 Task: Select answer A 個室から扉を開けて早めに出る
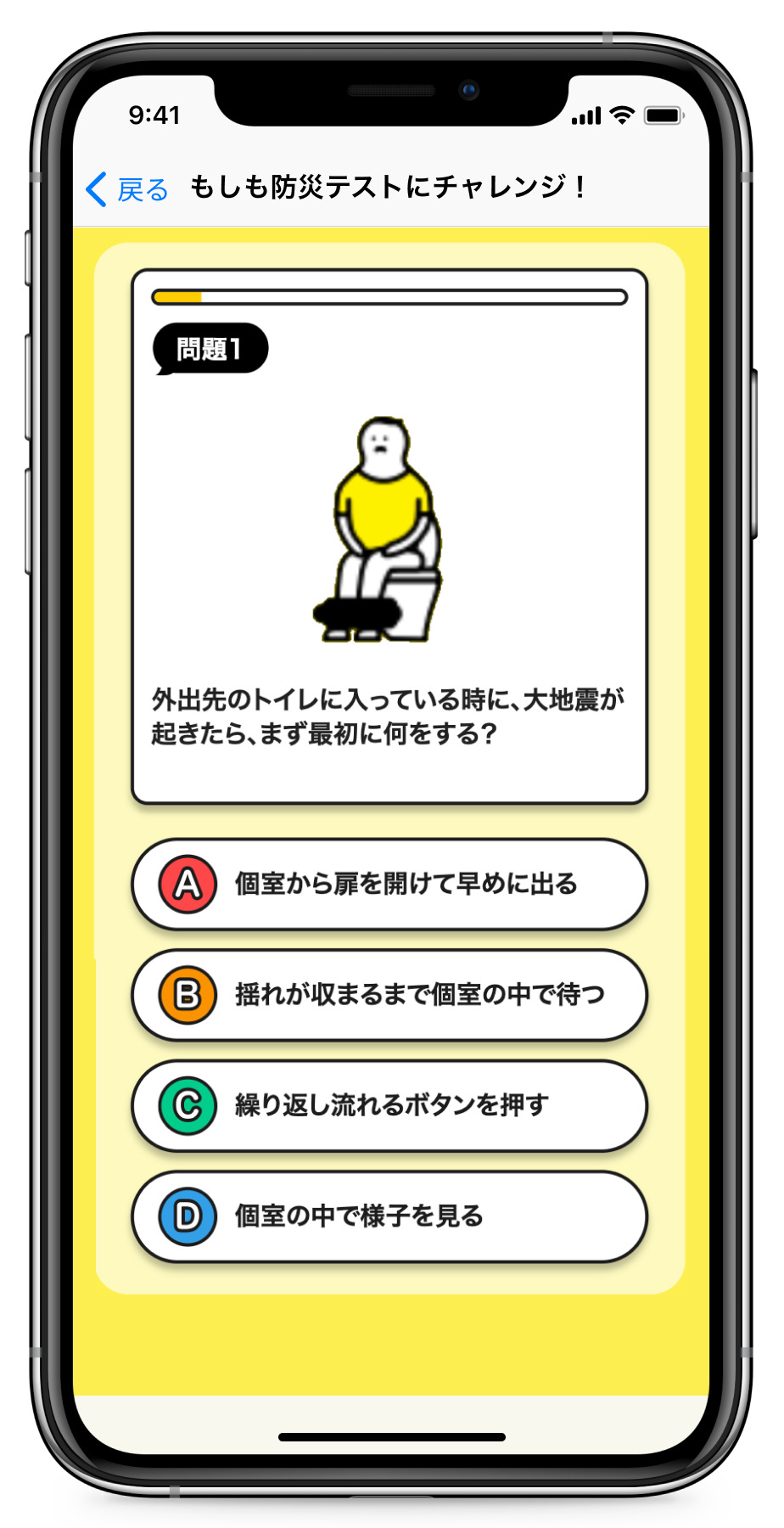click(x=389, y=885)
